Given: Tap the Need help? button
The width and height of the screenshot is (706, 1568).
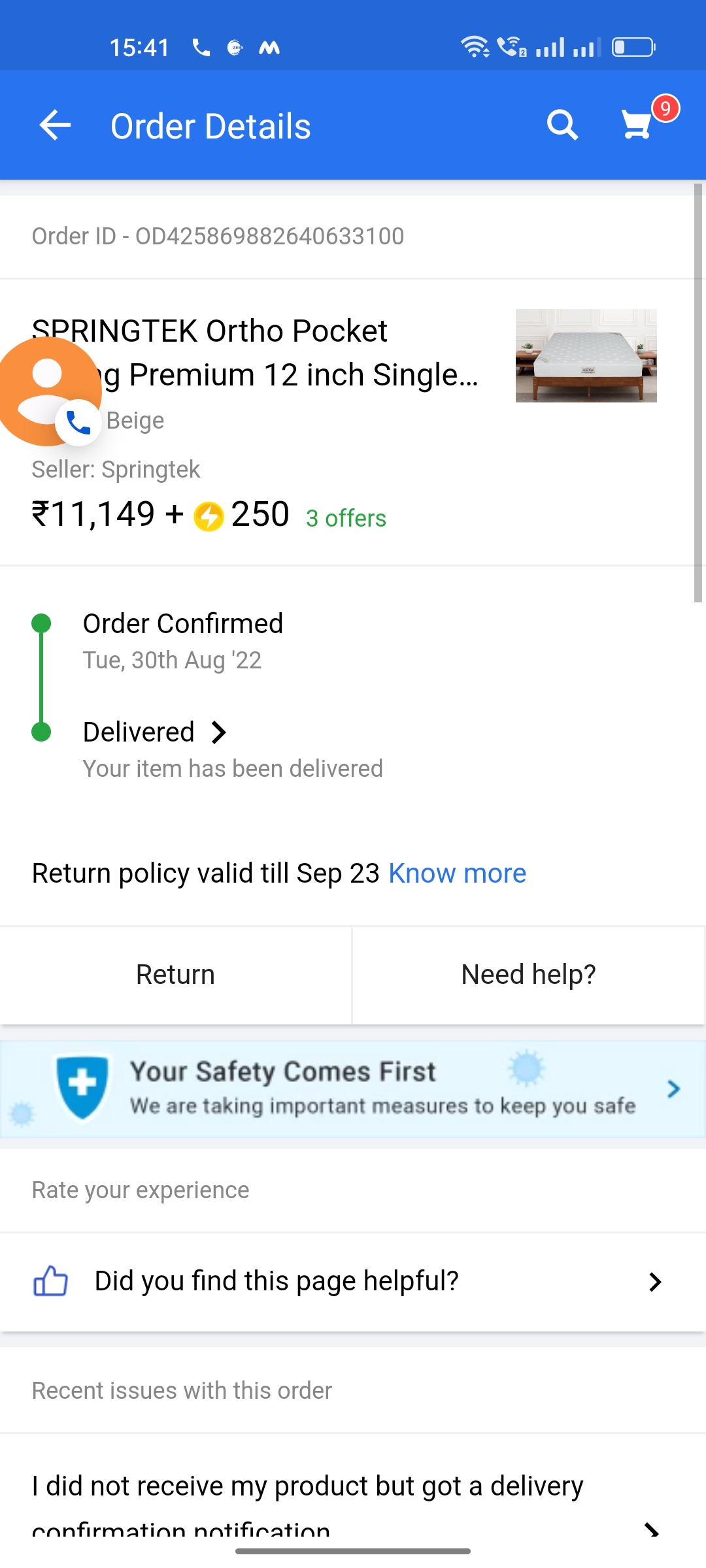Looking at the screenshot, I should coord(528,975).
